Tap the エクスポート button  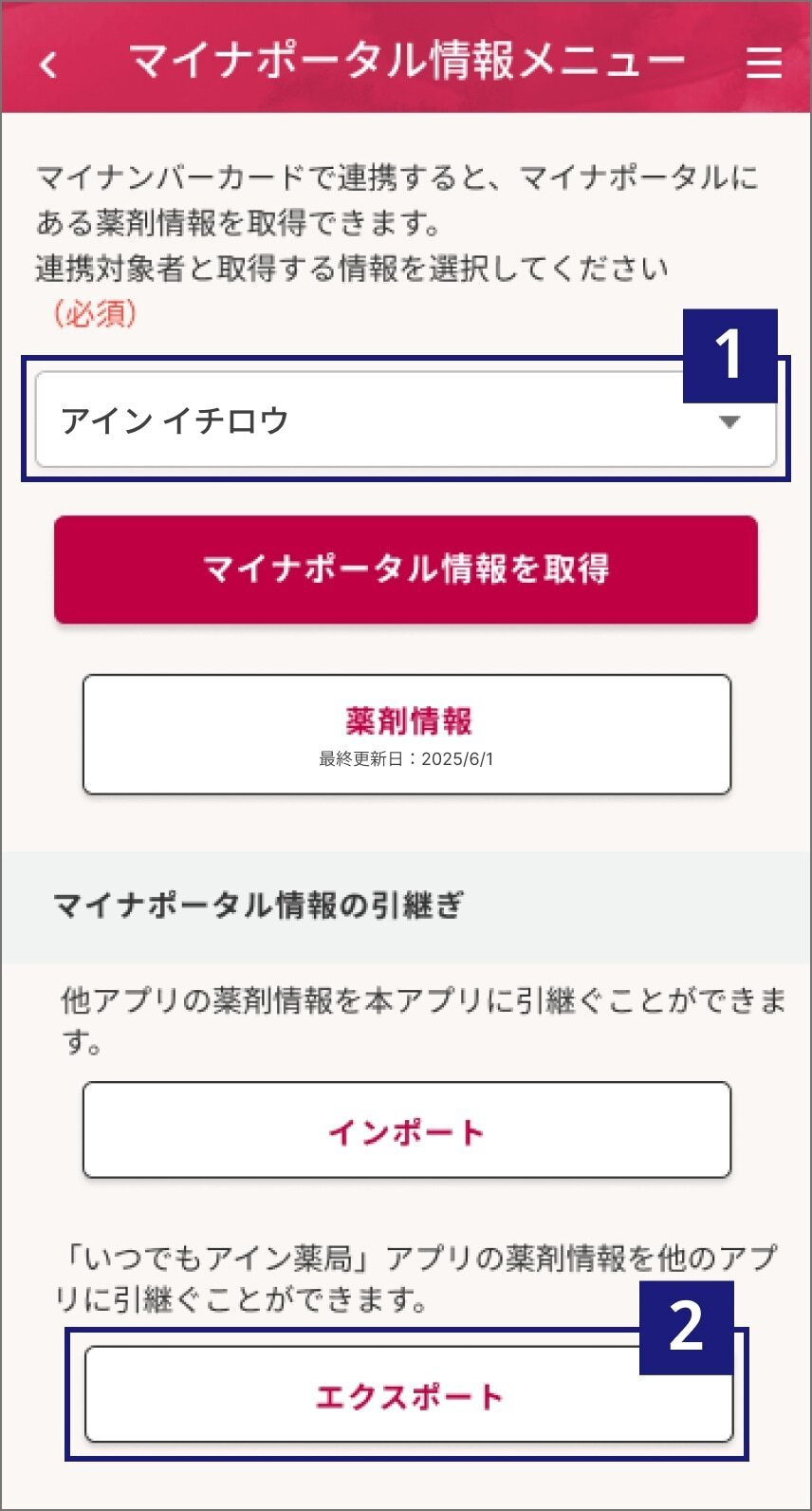click(408, 1395)
